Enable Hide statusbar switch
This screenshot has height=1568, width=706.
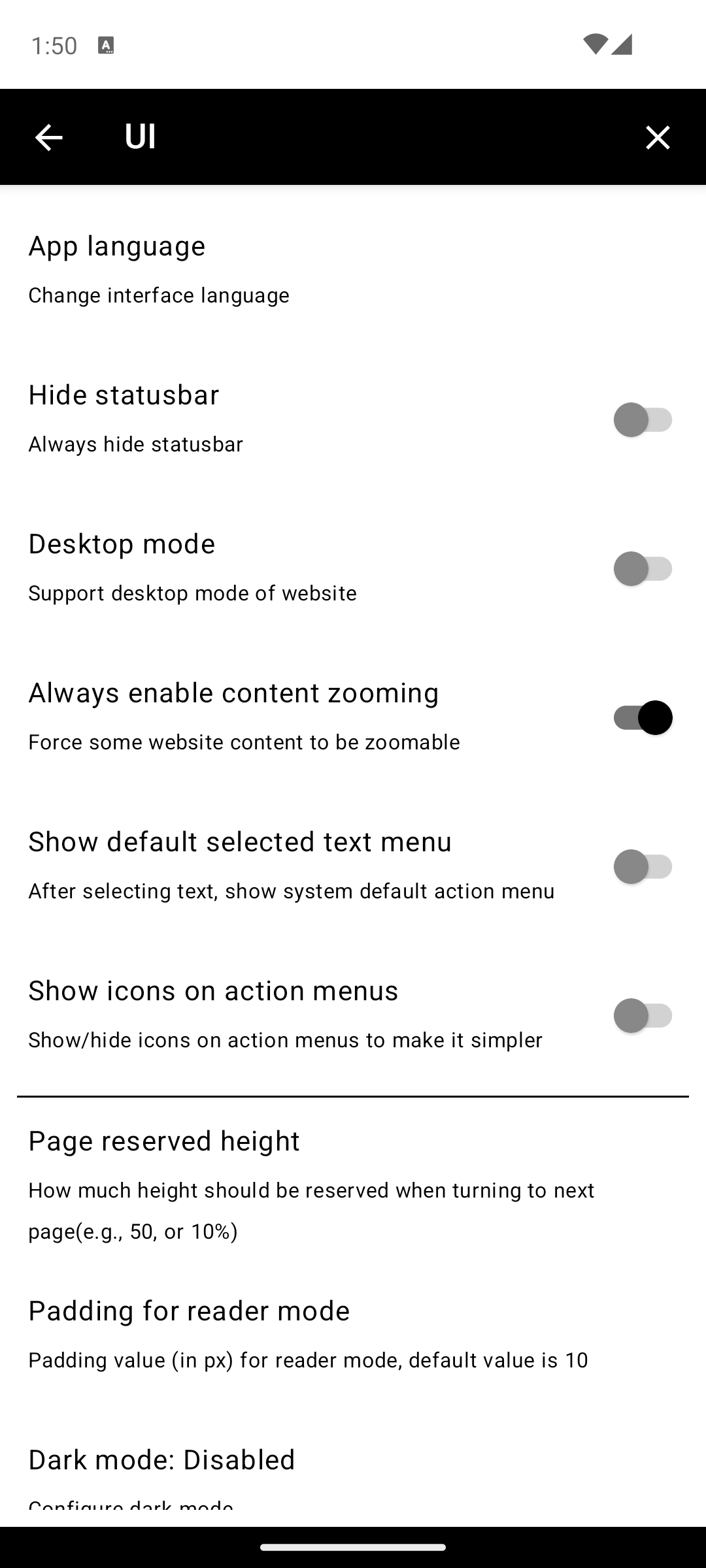coord(643,419)
